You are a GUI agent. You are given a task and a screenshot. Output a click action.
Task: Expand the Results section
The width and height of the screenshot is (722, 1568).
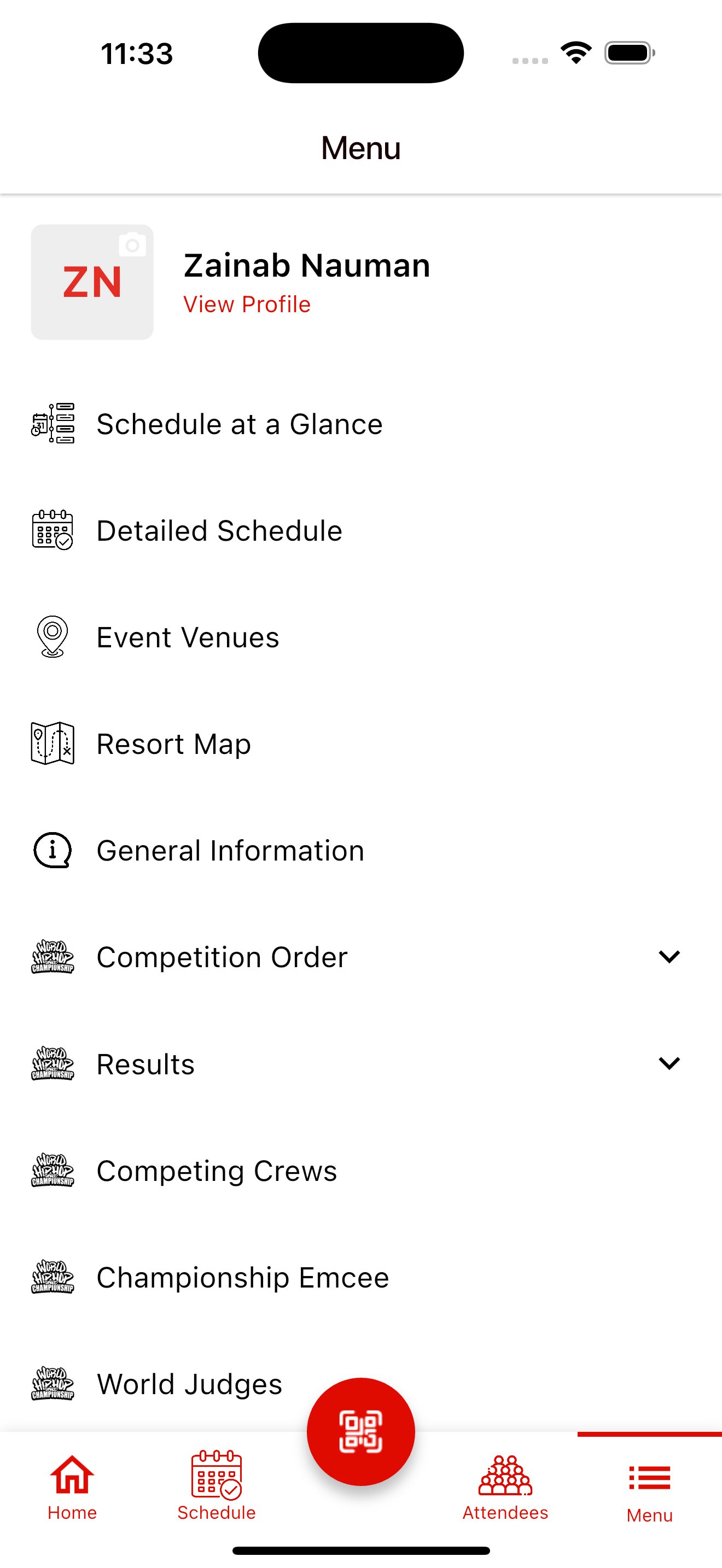(x=668, y=1063)
